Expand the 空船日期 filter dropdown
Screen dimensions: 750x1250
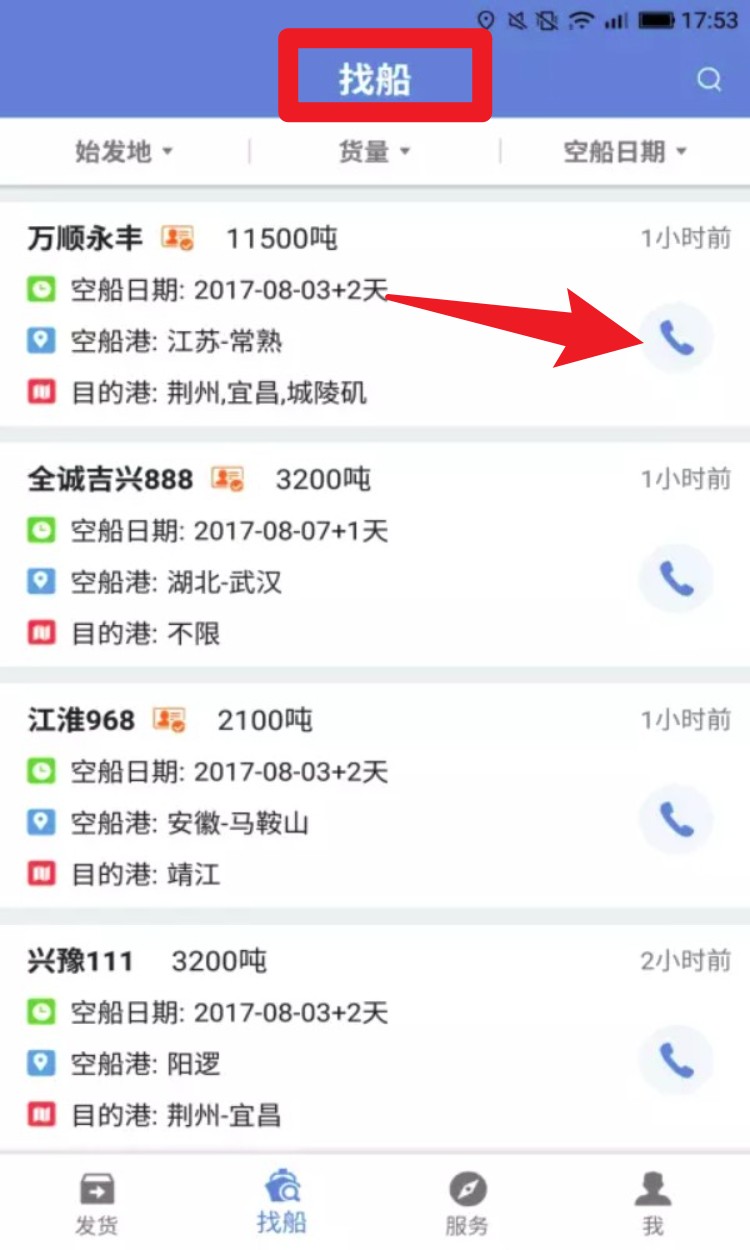[624, 152]
